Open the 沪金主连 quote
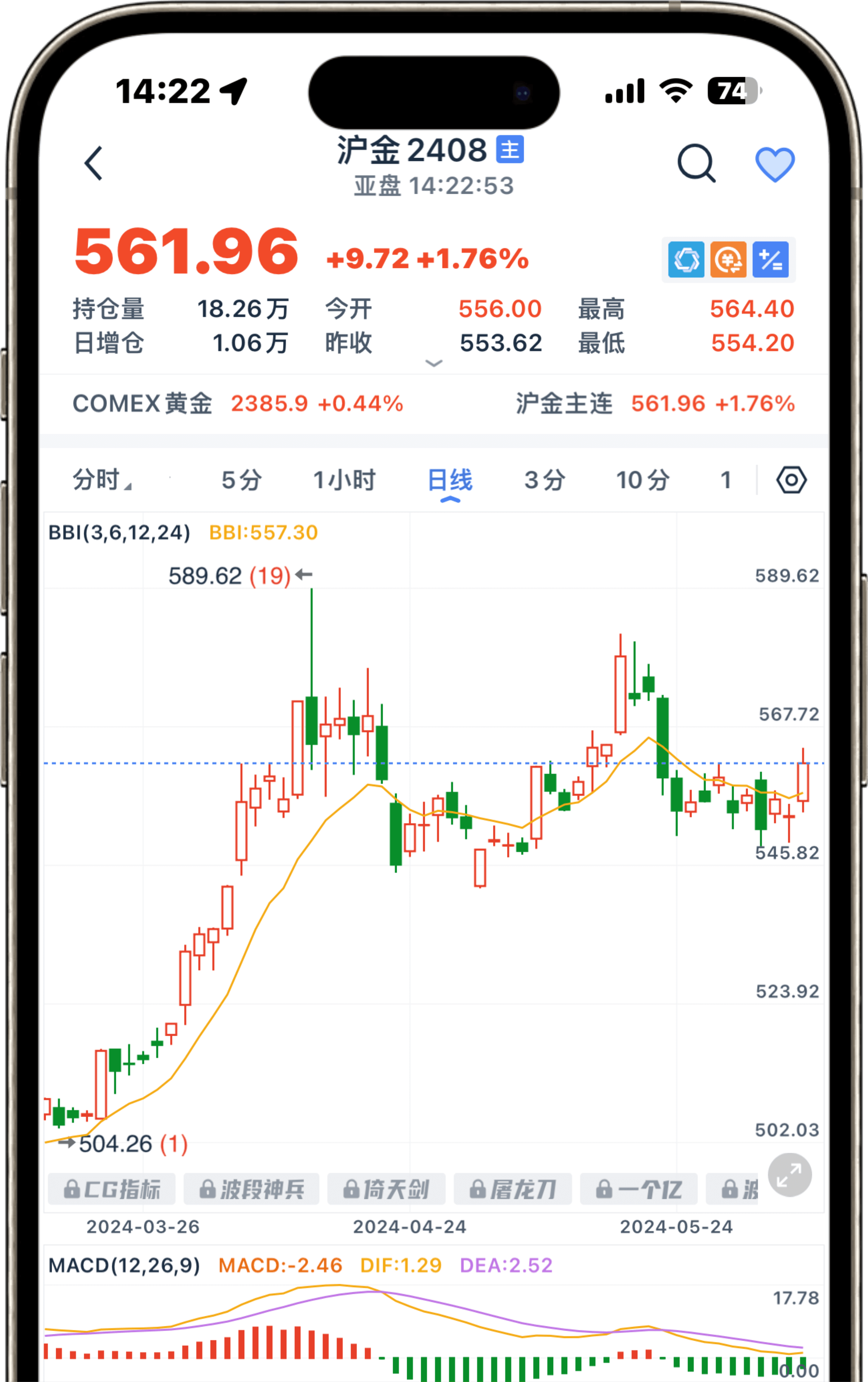This screenshot has height=1382, width=868. point(655,403)
